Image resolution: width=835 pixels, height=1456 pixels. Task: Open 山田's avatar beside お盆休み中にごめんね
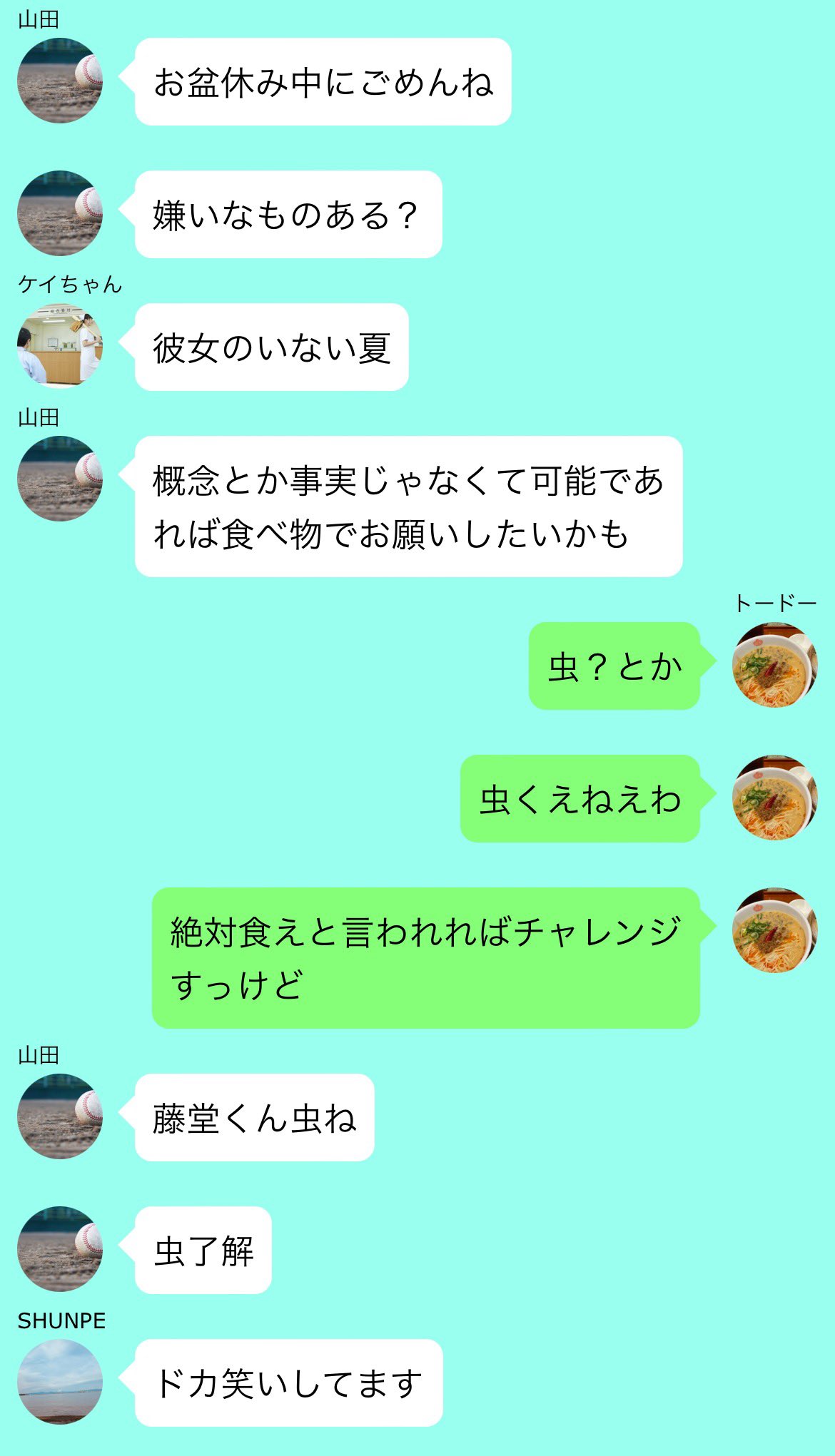(x=60, y=81)
